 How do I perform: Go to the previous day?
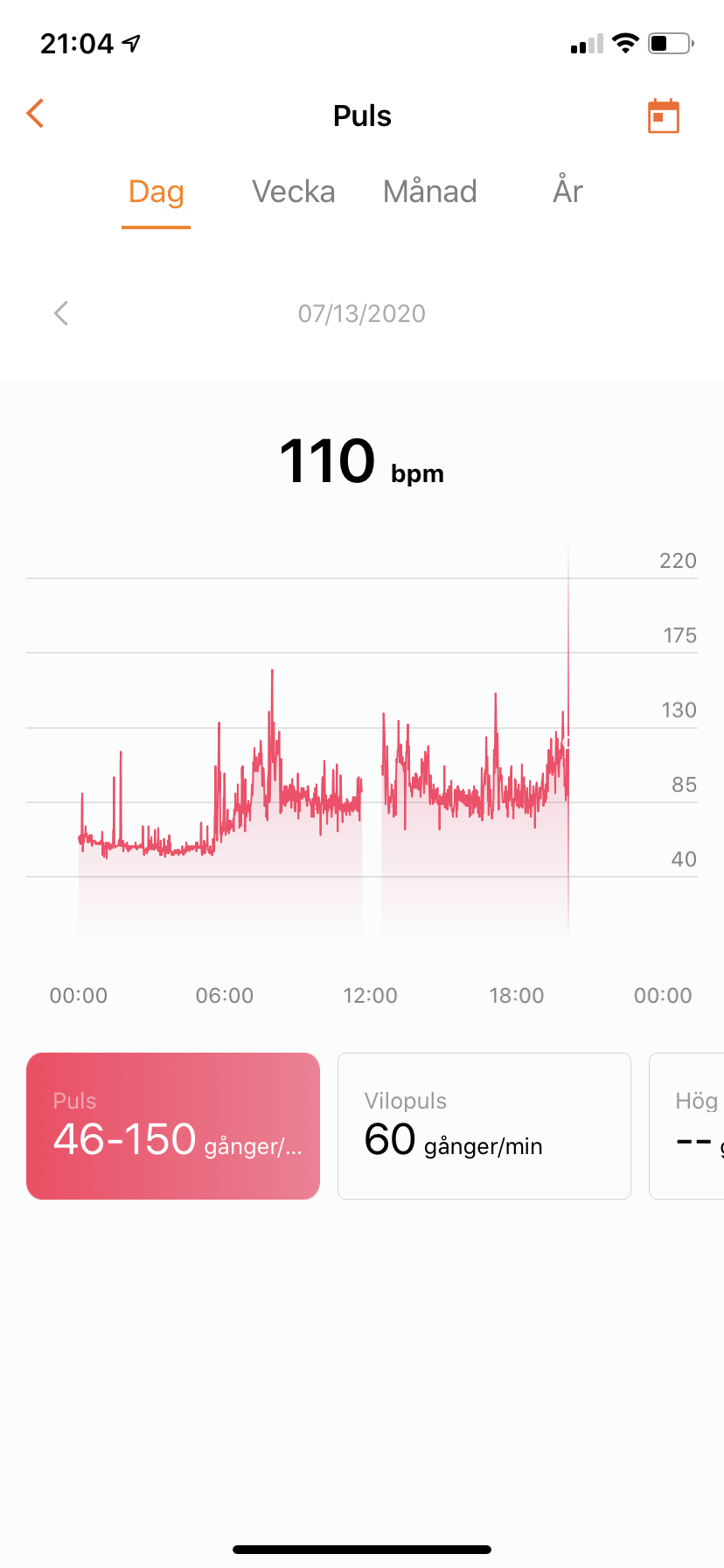pyautogui.click(x=61, y=313)
